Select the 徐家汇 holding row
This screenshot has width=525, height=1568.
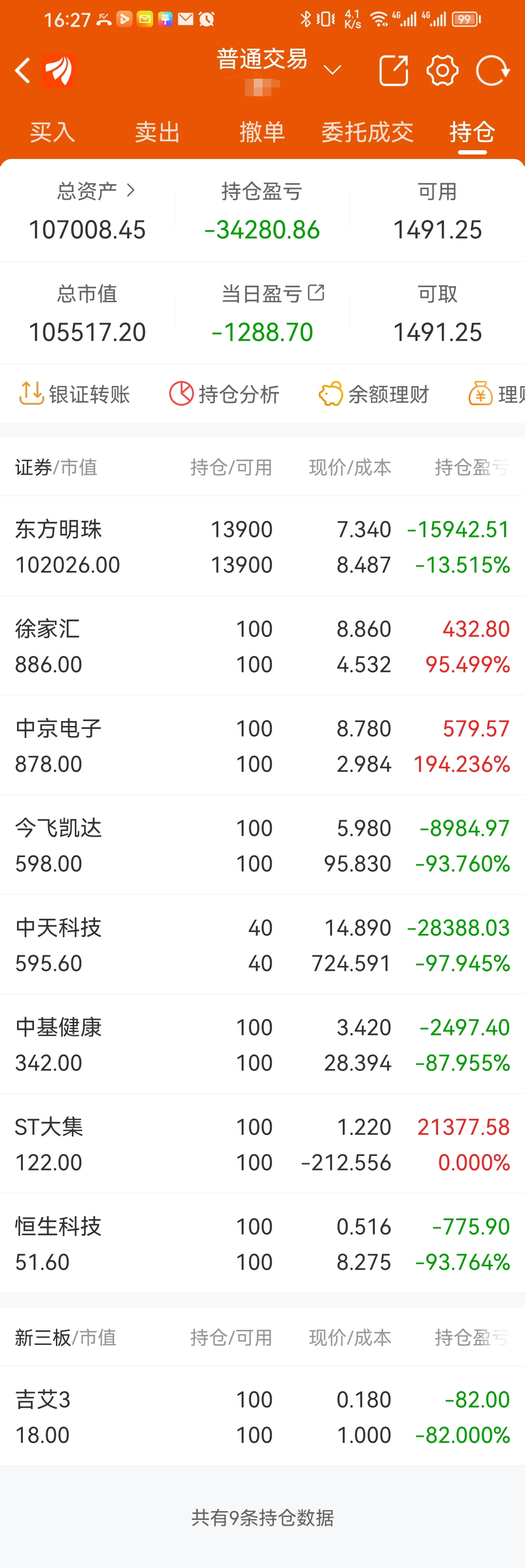point(262,646)
